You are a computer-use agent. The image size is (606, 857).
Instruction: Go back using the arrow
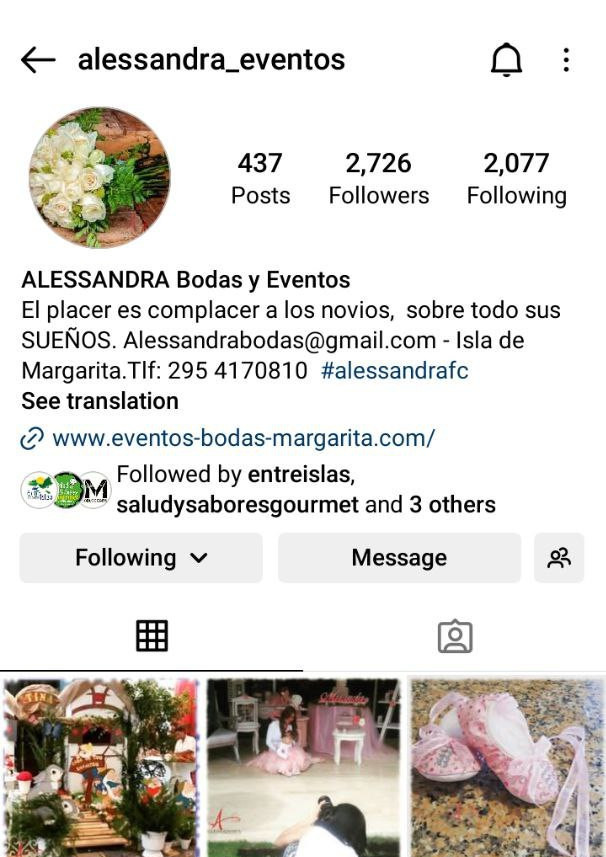pos(38,60)
